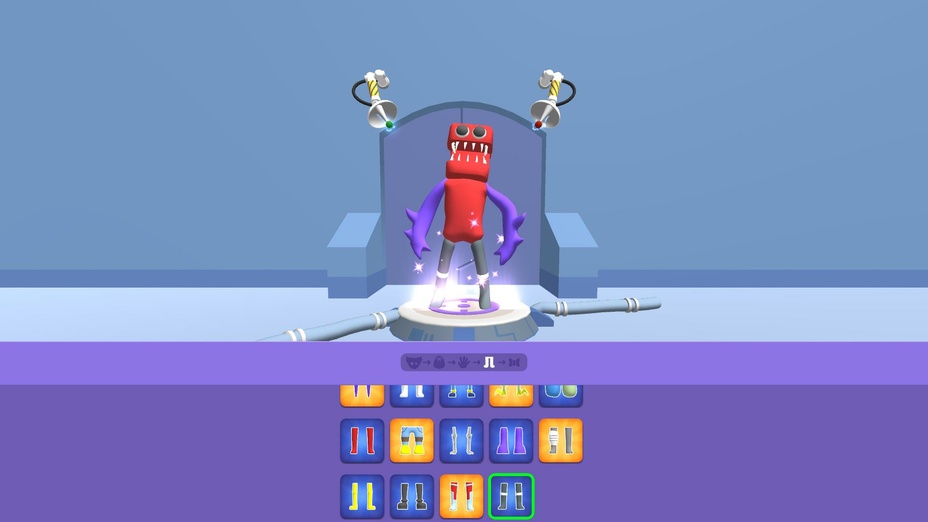Pick the dark gray boots legs

[411, 496]
